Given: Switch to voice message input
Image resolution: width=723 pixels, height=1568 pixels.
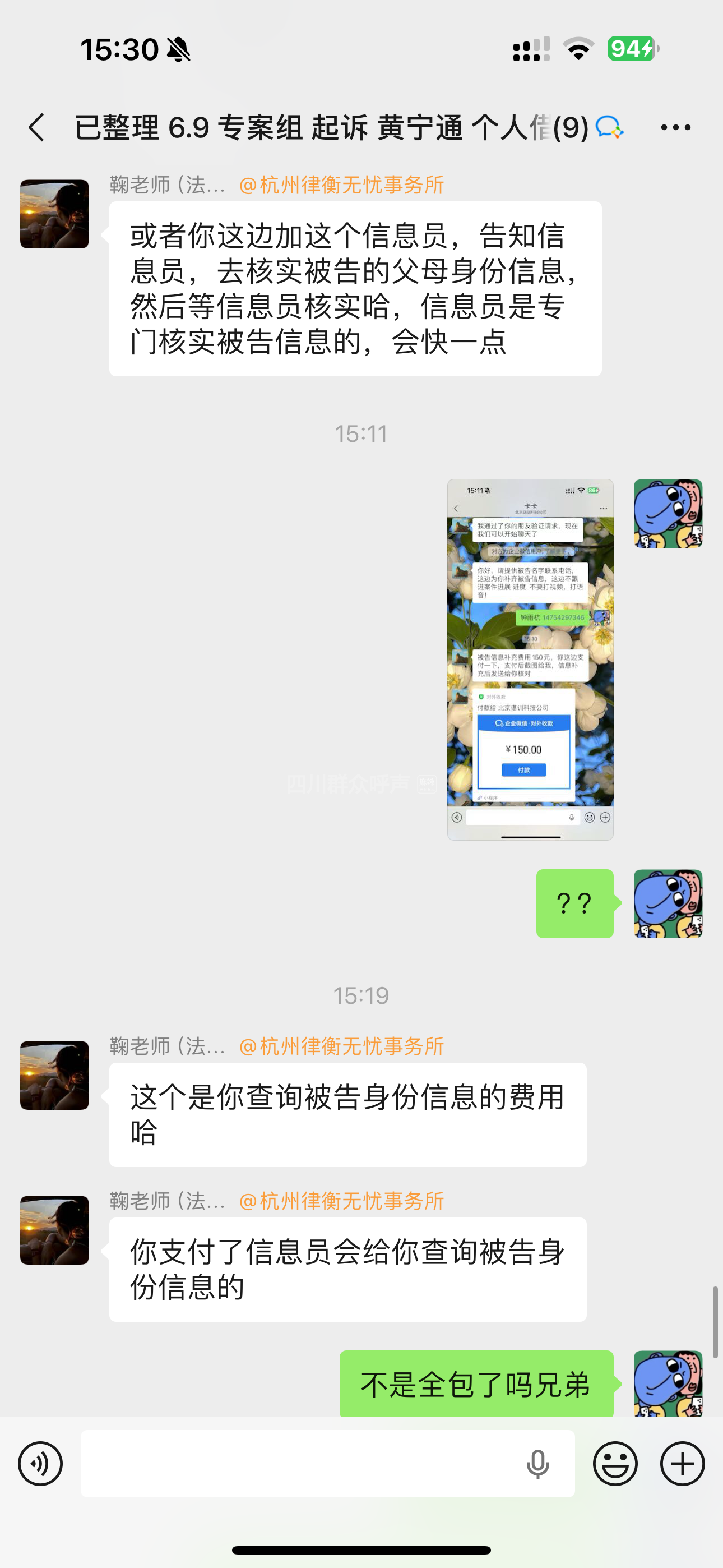Looking at the screenshot, I should click(40, 1464).
